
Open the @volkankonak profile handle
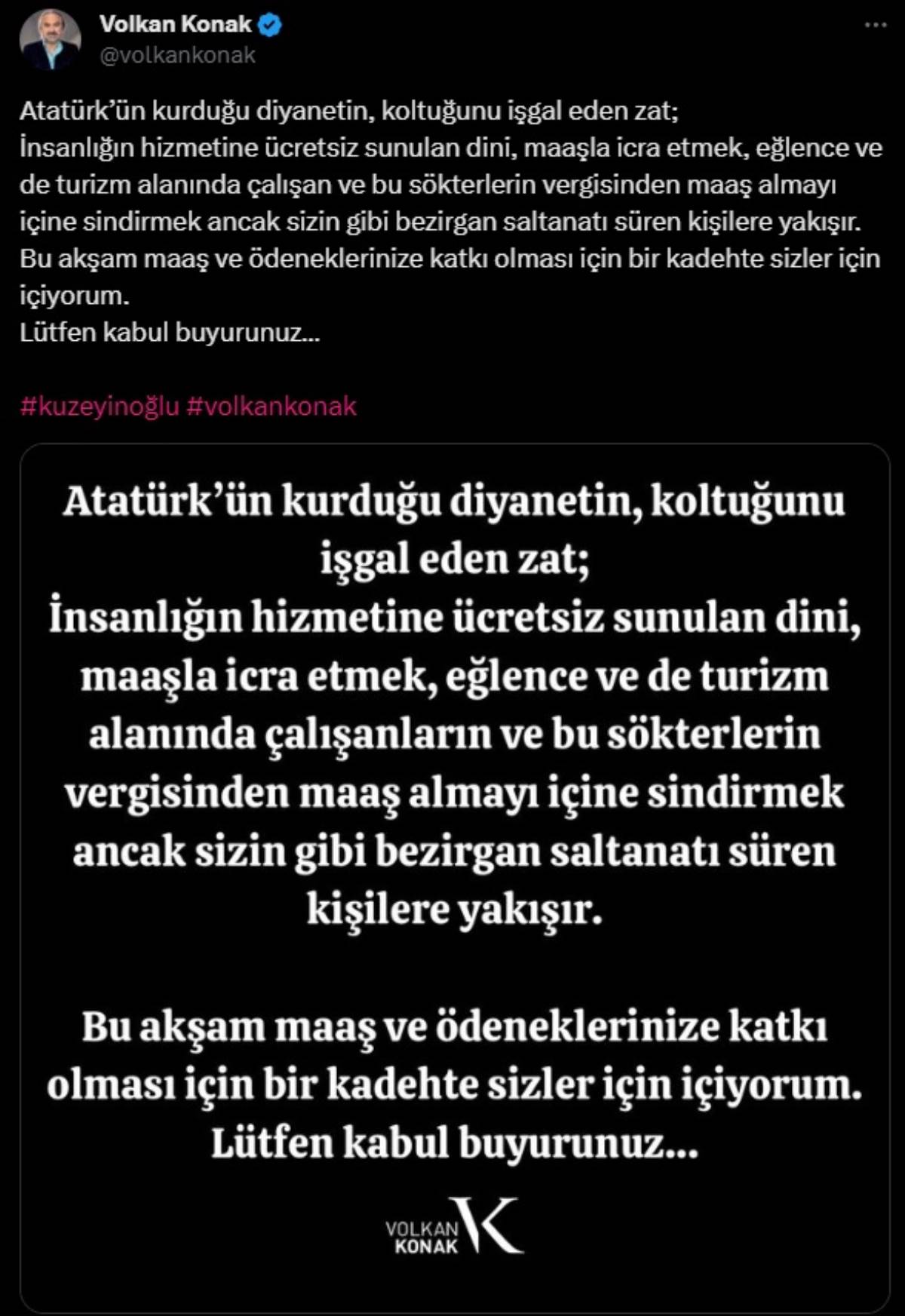(x=177, y=56)
